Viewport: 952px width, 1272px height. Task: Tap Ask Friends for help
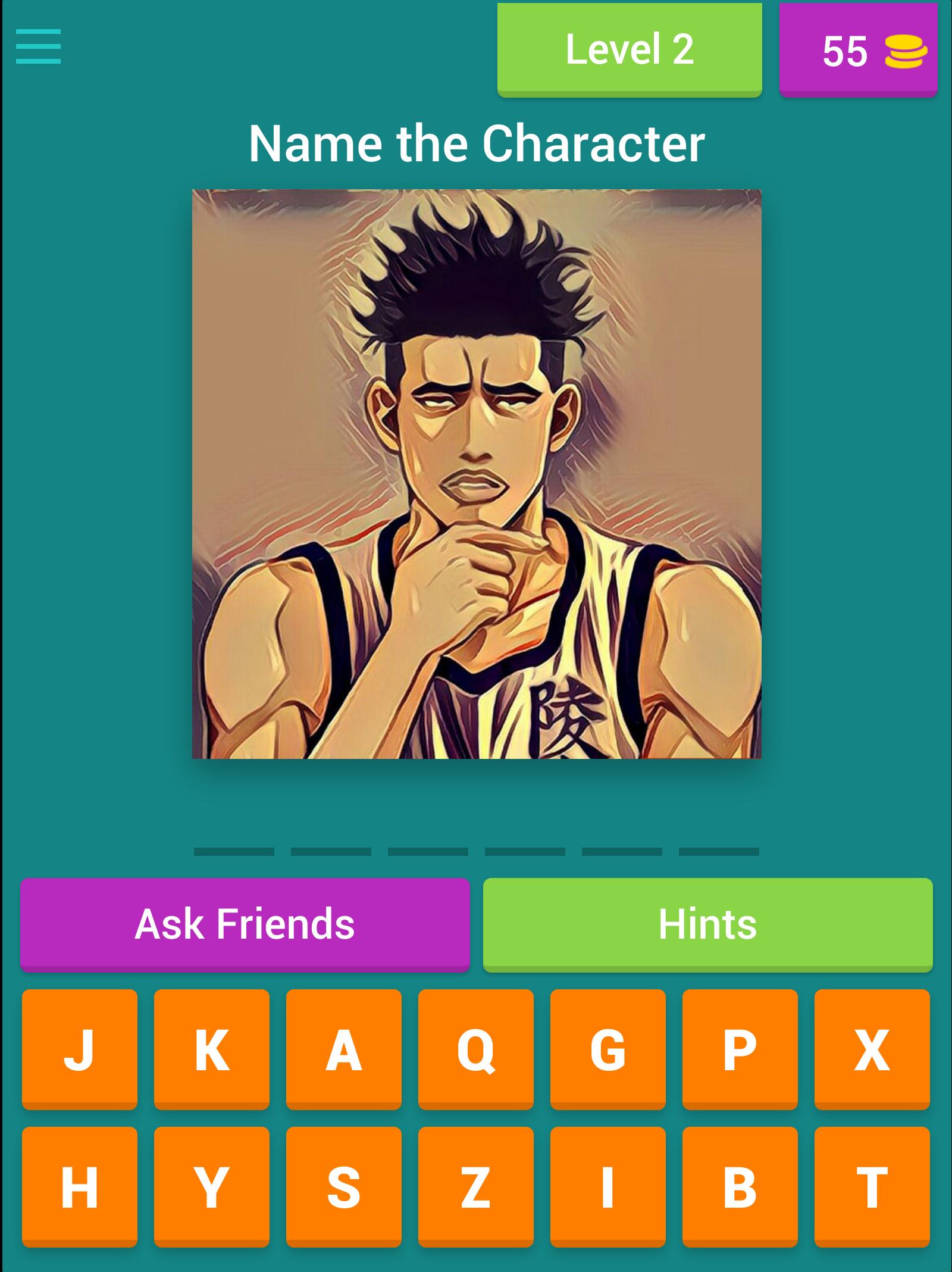245,924
